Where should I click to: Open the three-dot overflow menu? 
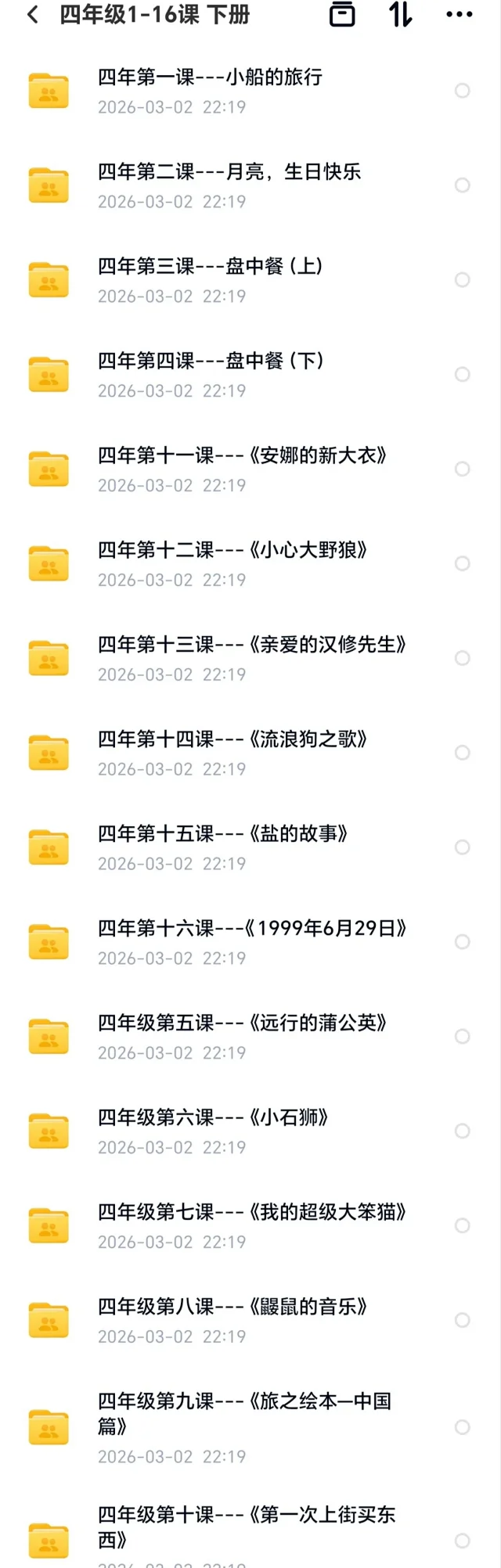459,15
